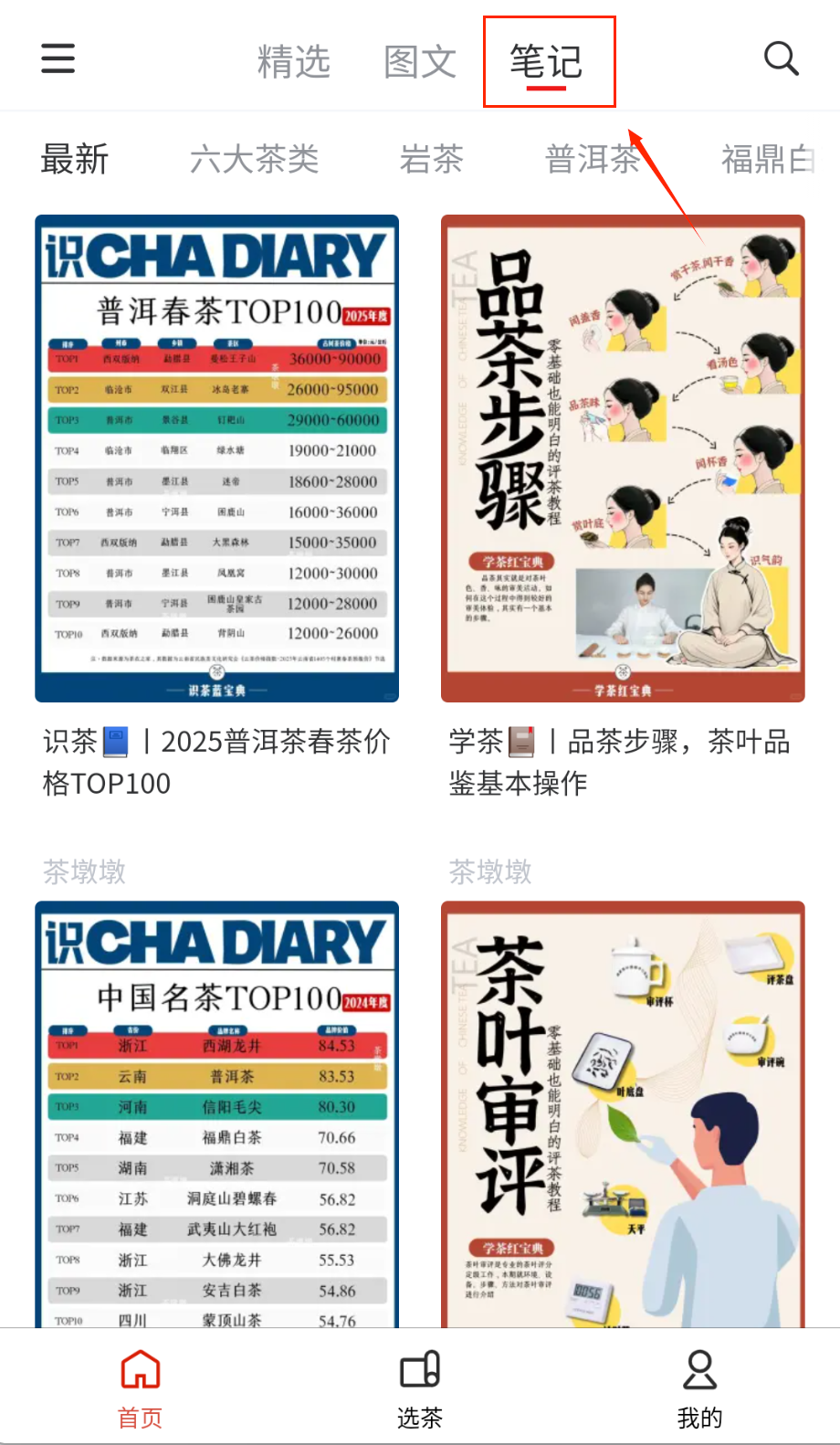The height and width of the screenshot is (1445, 840).
Task: Open the 茶叶审评 note
Action: 623,1114
